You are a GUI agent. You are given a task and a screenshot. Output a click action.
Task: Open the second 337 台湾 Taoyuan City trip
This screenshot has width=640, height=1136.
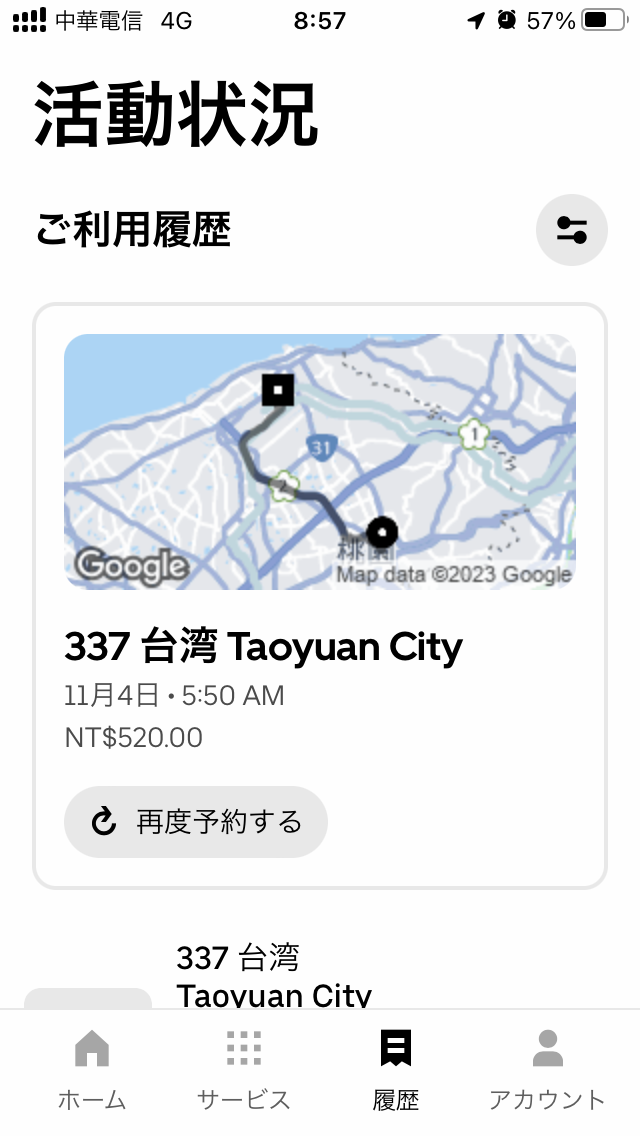pyautogui.click(x=274, y=975)
